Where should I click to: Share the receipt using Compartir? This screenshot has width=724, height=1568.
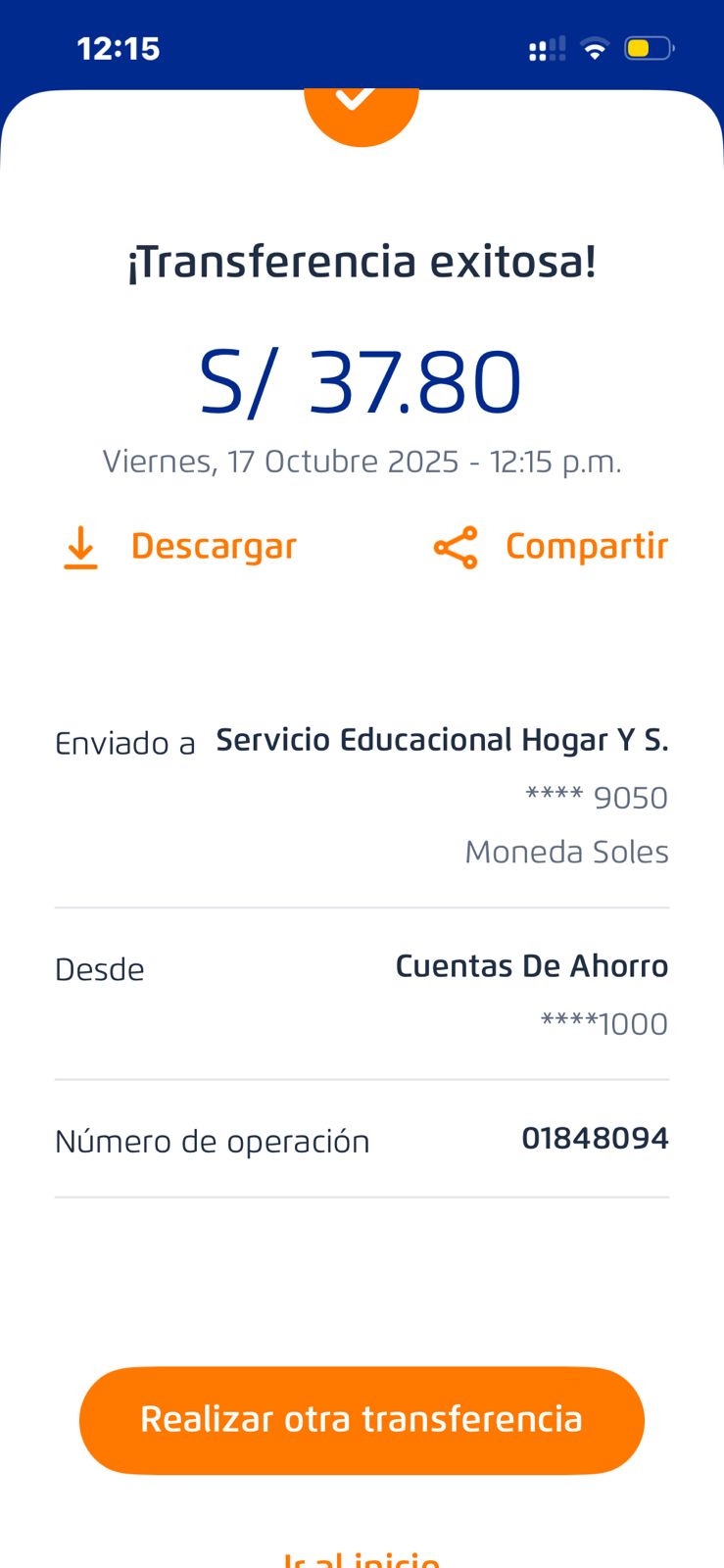point(552,547)
